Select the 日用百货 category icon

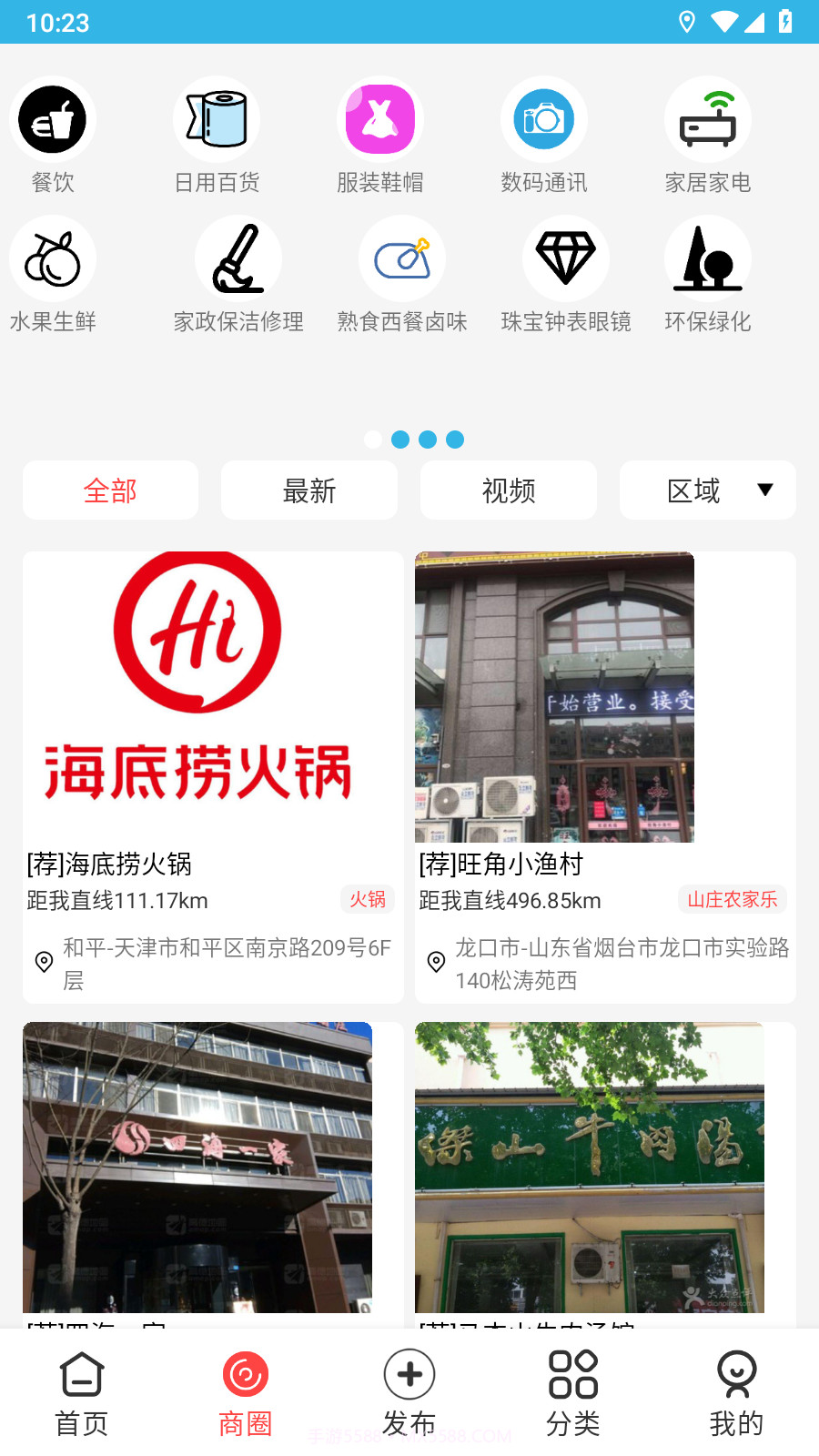[216, 119]
